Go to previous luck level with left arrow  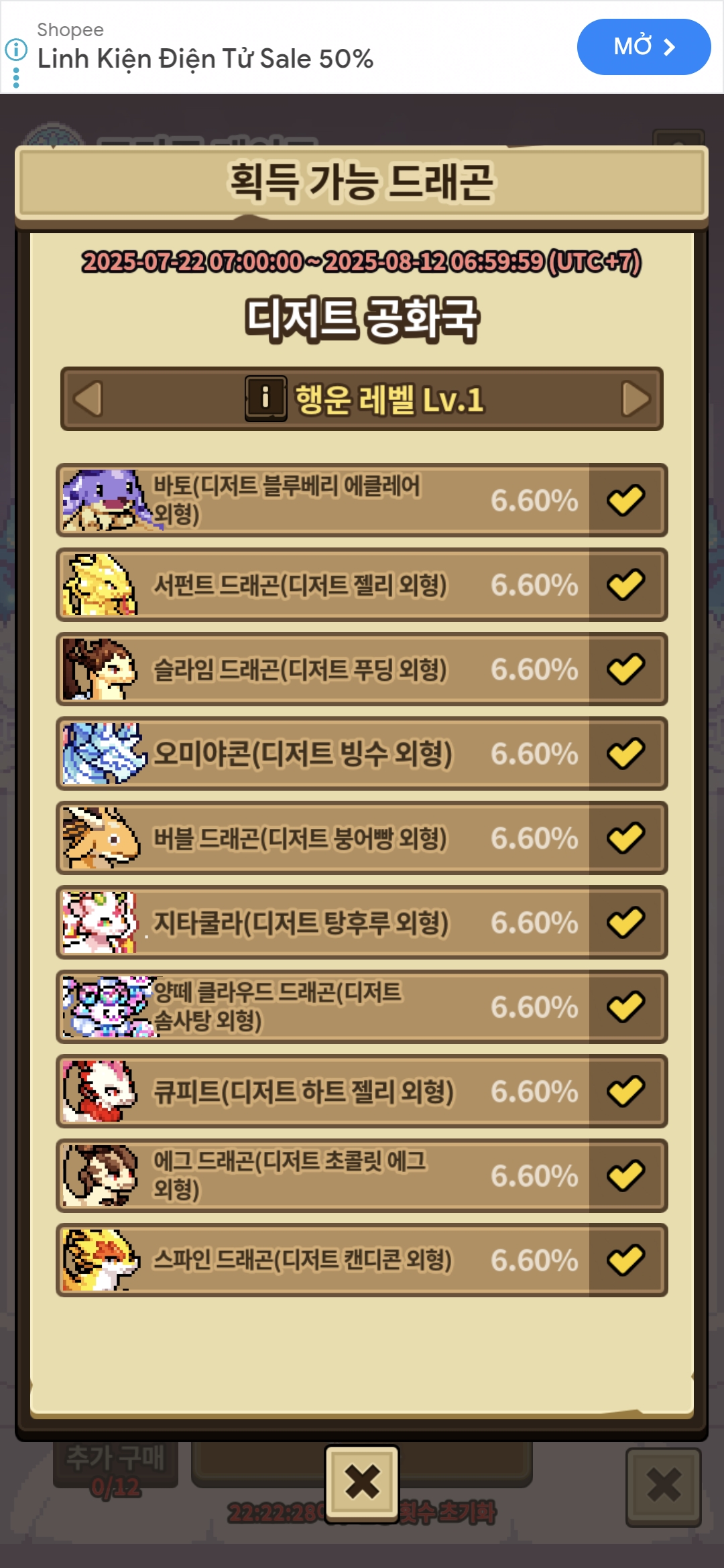click(x=88, y=399)
